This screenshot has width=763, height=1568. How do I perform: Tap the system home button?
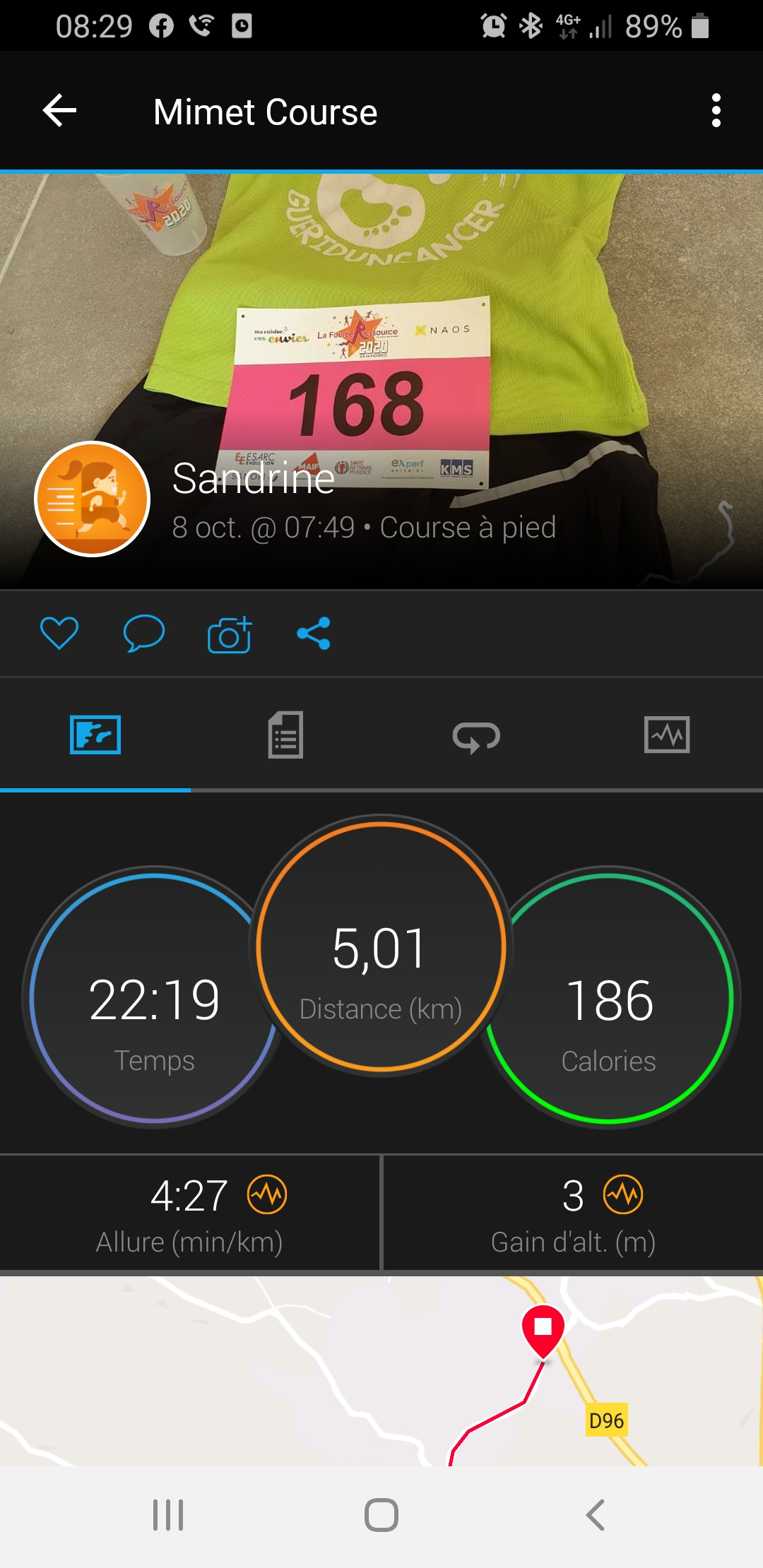click(381, 1515)
